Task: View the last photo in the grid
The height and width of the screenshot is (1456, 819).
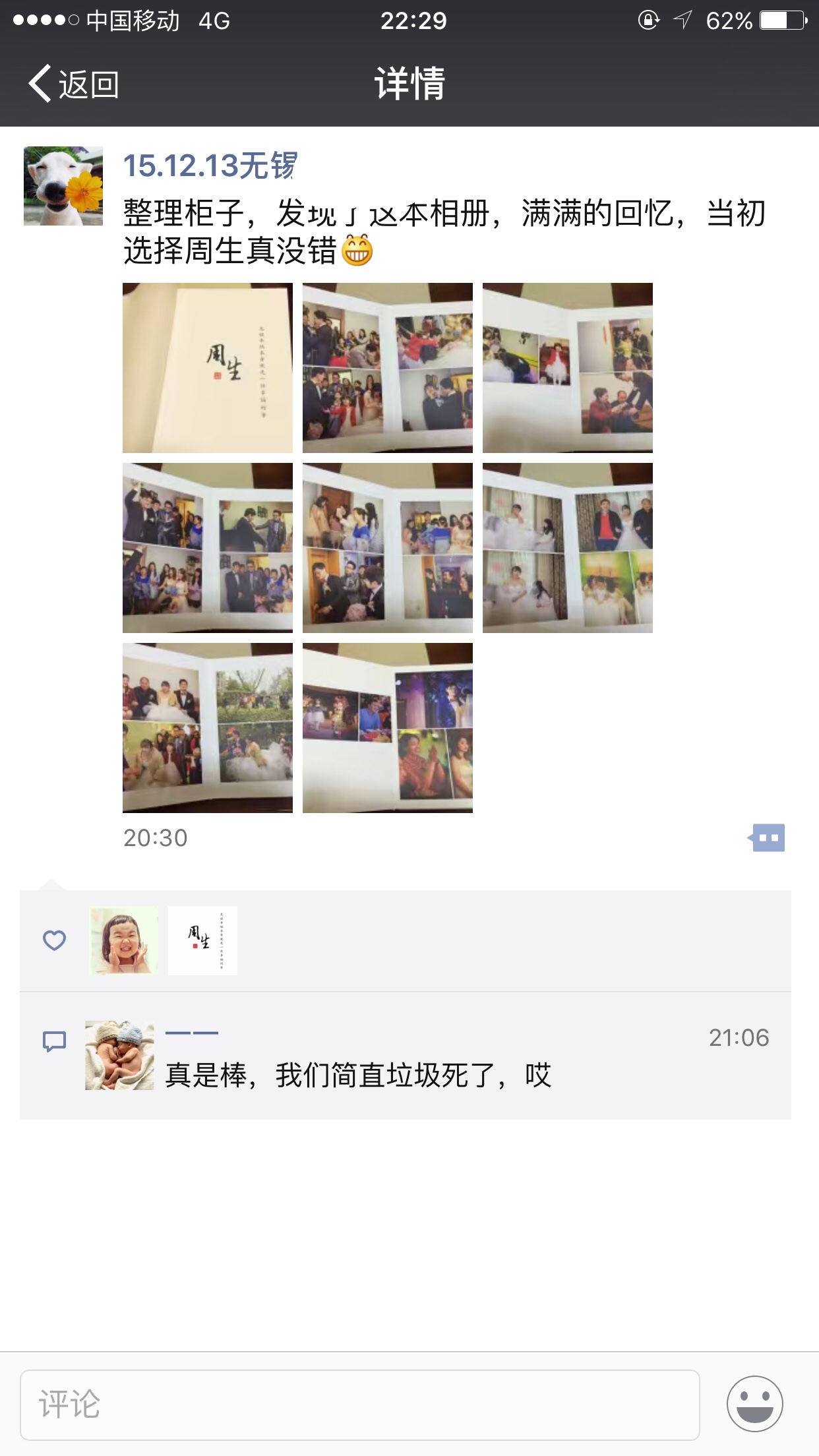Action: click(388, 728)
